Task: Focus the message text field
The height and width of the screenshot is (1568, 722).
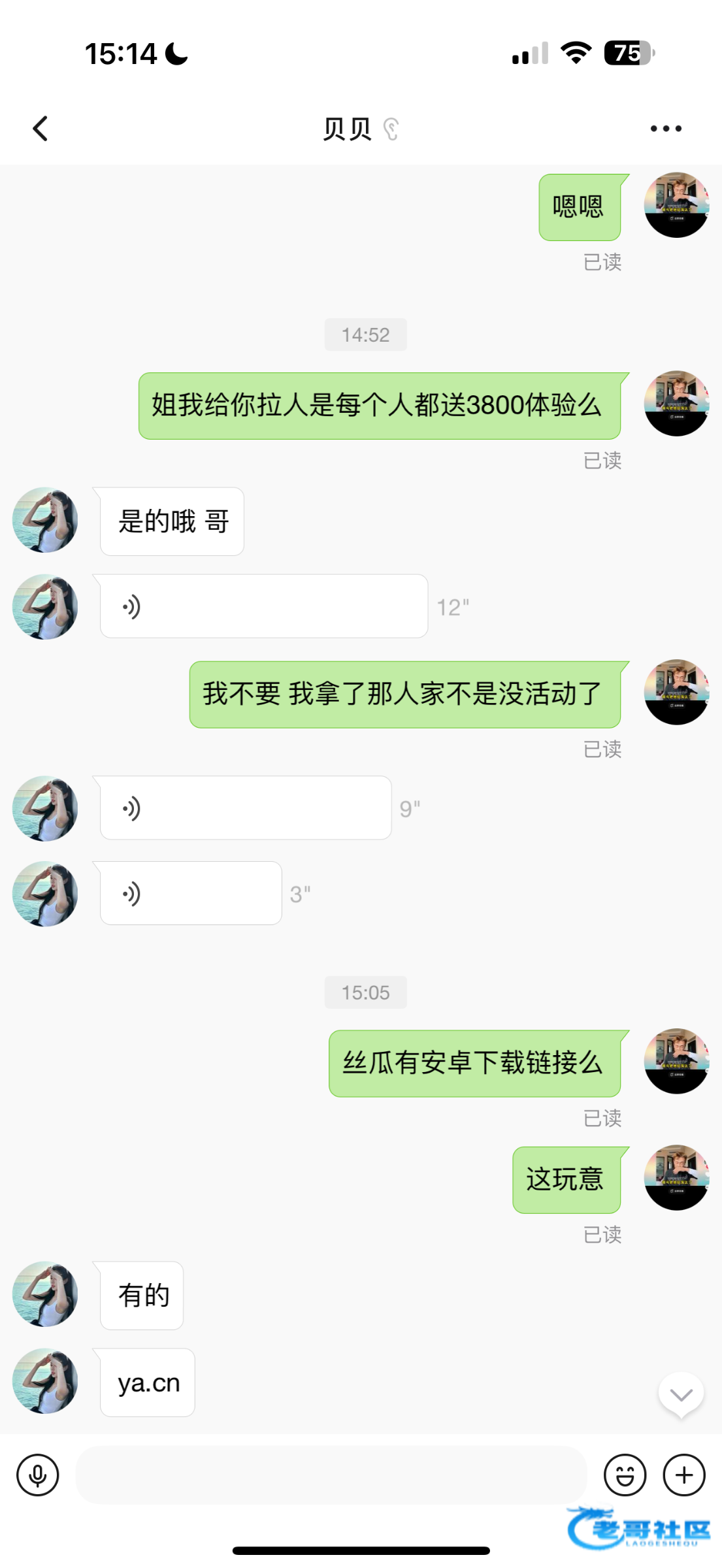Action: [331, 1475]
